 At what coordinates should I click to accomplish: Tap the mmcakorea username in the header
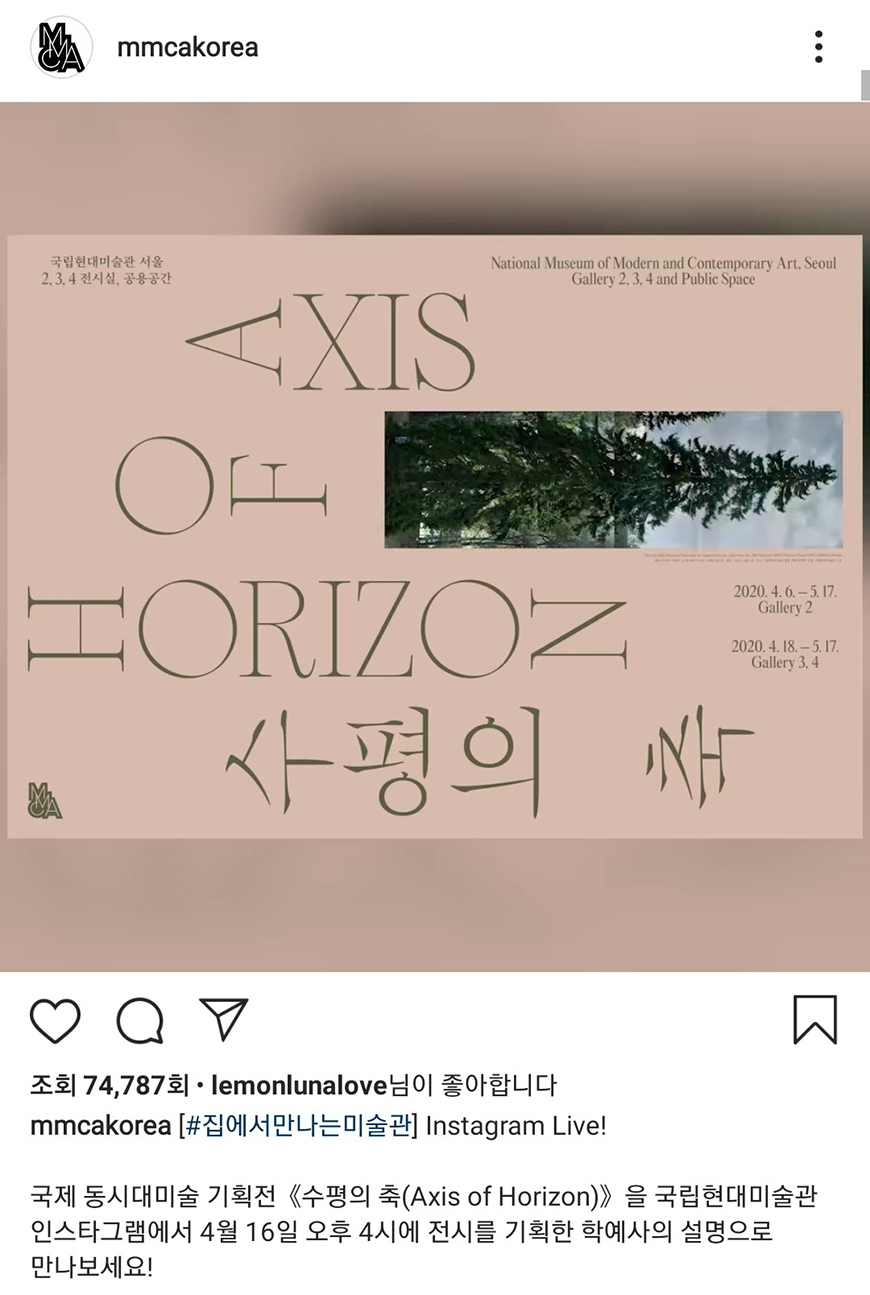pyautogui.click(x=188, y=47)
